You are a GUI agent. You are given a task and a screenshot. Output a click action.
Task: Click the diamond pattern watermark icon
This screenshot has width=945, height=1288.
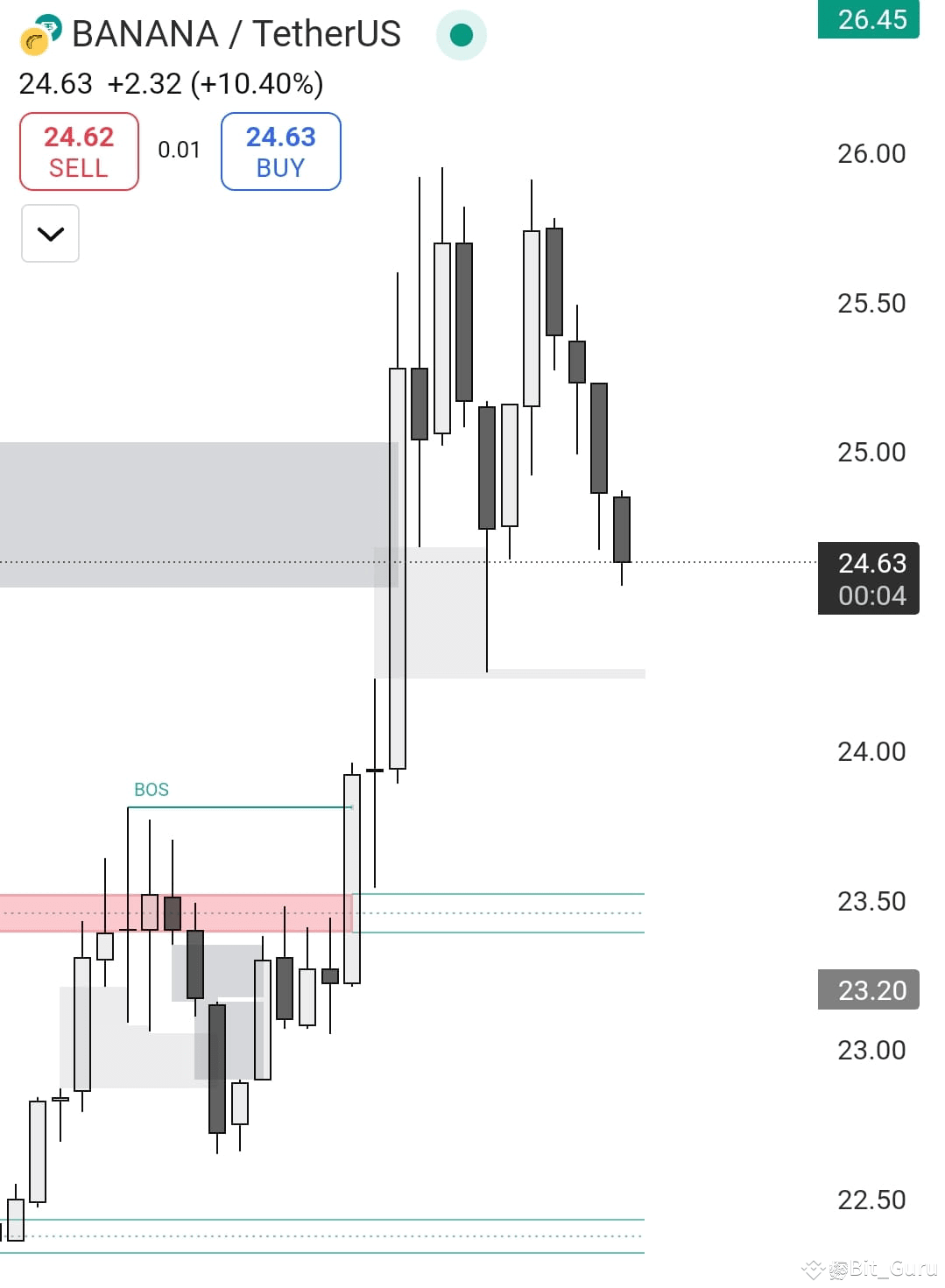[815, 1267]
